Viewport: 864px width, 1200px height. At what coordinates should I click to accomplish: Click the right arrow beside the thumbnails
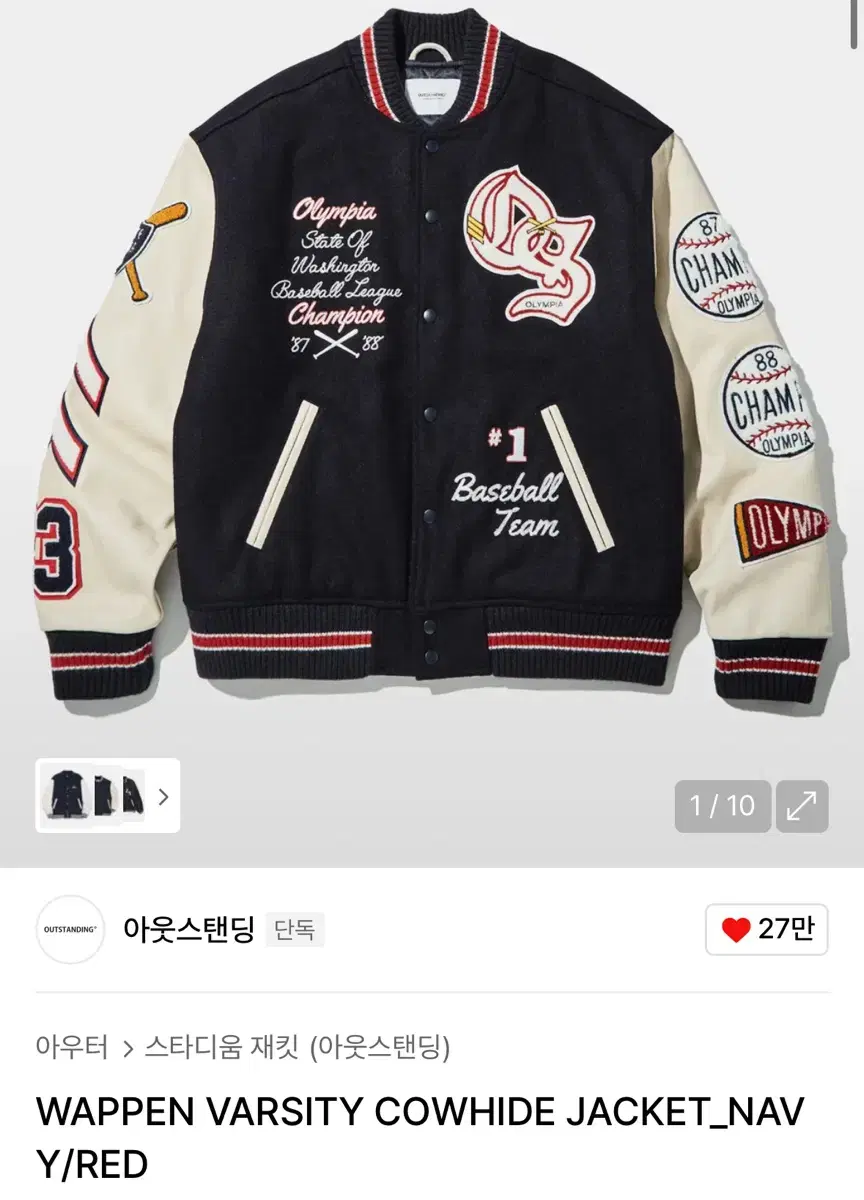pyautogui.click(x=164, y=798)
